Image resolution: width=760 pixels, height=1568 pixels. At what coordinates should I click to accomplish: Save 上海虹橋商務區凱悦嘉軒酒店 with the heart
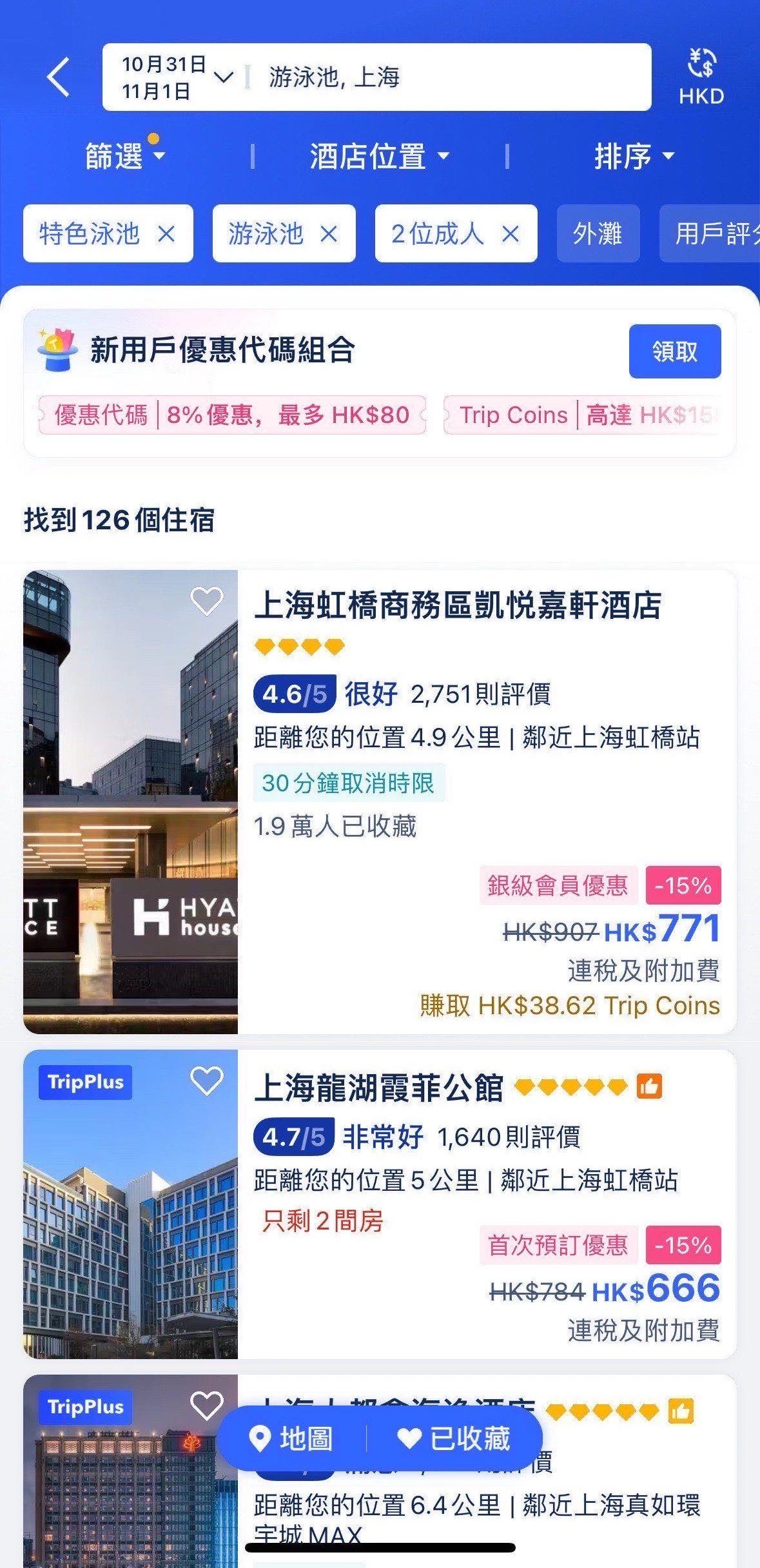click(207, 601)
